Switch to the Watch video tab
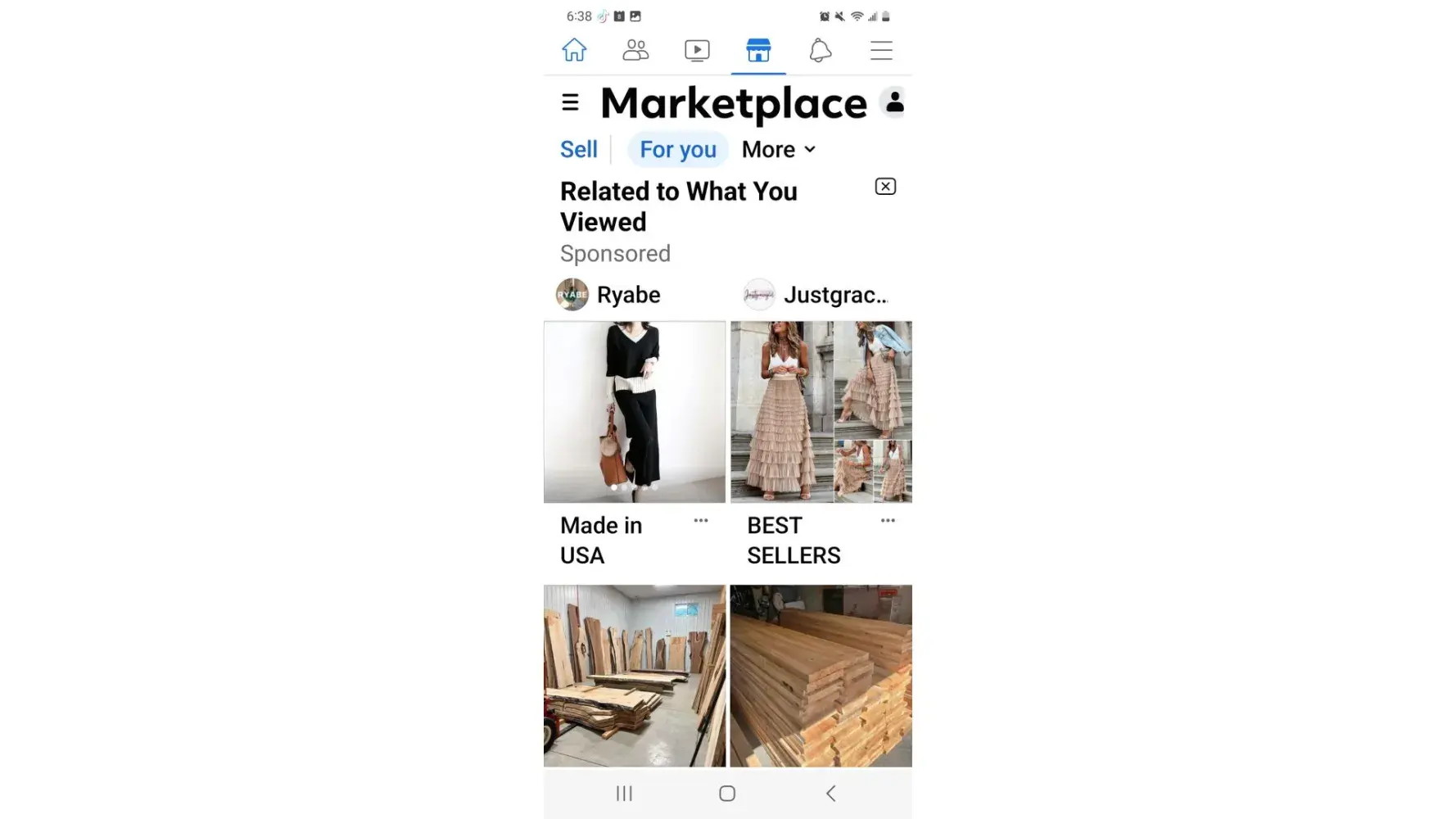Screen dimensions: 1456x819 coord(697,51)
